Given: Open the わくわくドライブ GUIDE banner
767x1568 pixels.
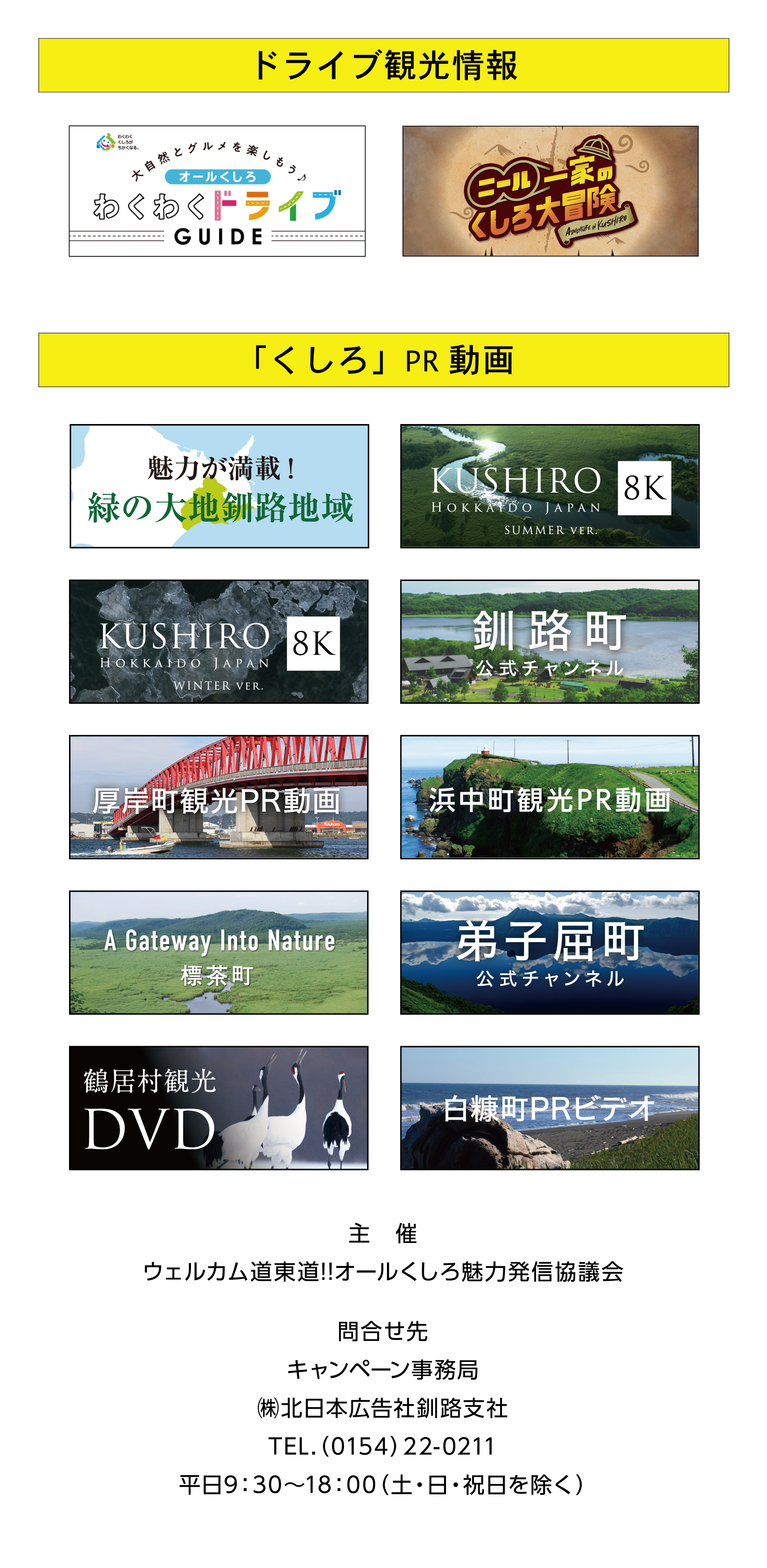Looking at the screenshot, I should (x=217, y=191).
